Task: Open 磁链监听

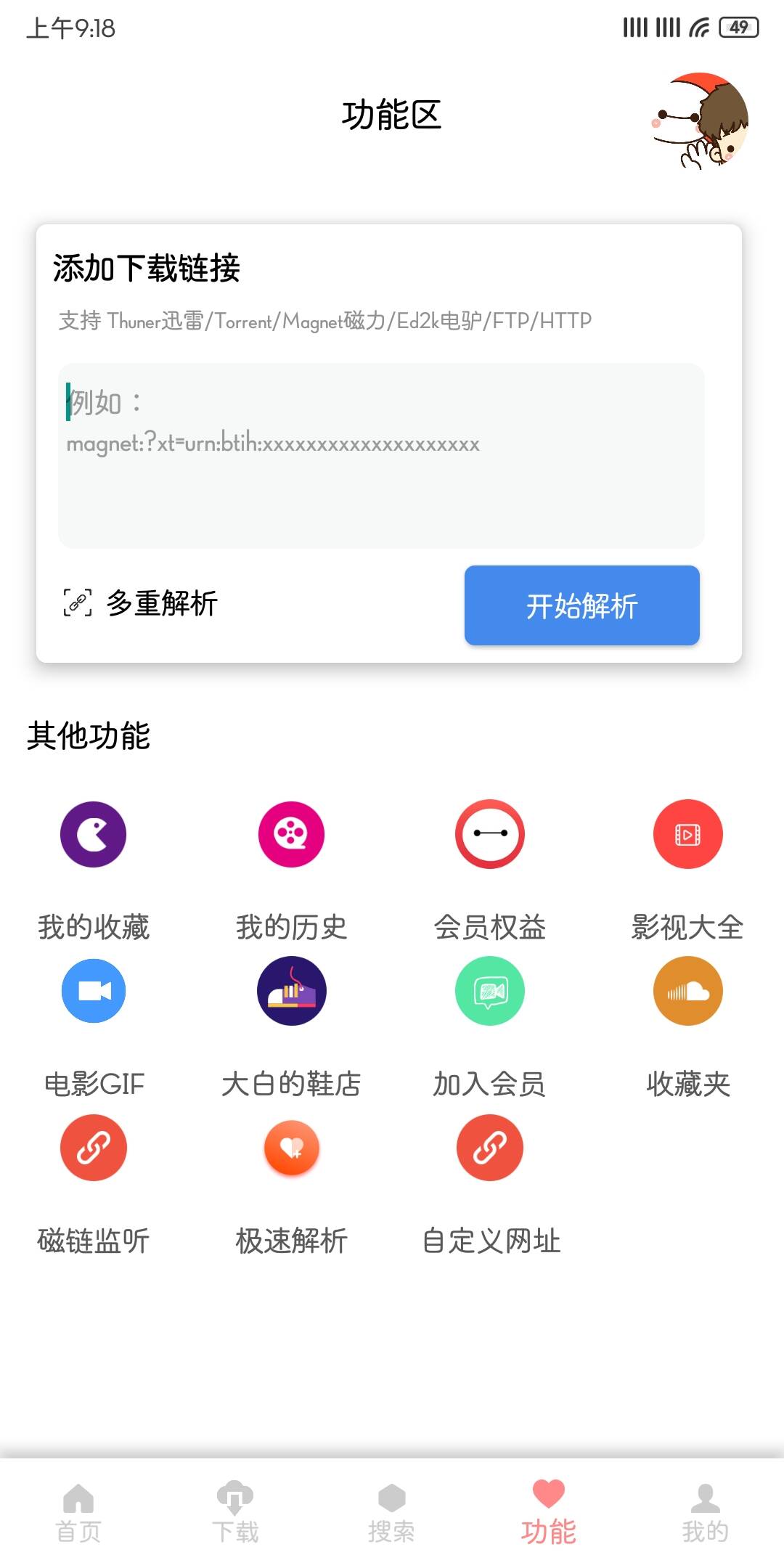Action: pyautogui.click(x=93, y=1148)
